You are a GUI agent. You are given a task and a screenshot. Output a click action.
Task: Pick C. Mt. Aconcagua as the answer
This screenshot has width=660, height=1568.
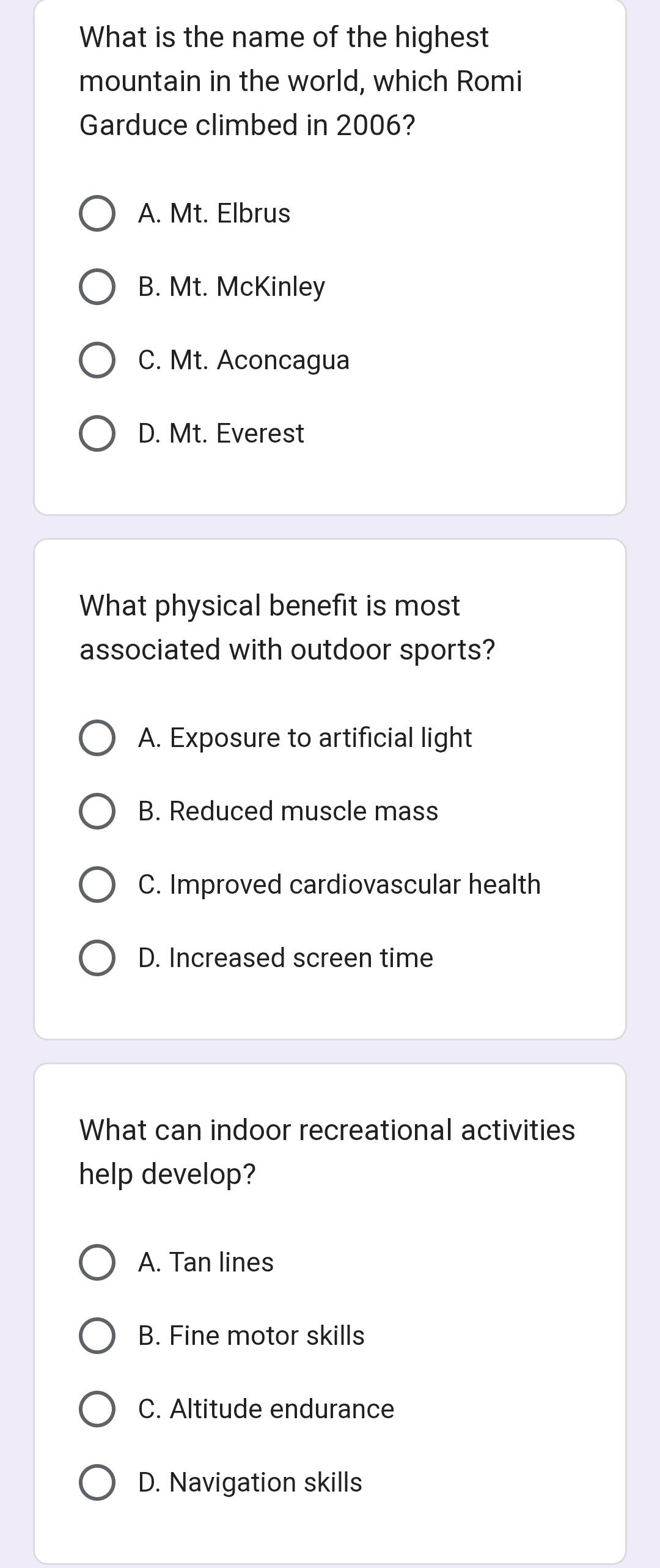tap(97, 360)
